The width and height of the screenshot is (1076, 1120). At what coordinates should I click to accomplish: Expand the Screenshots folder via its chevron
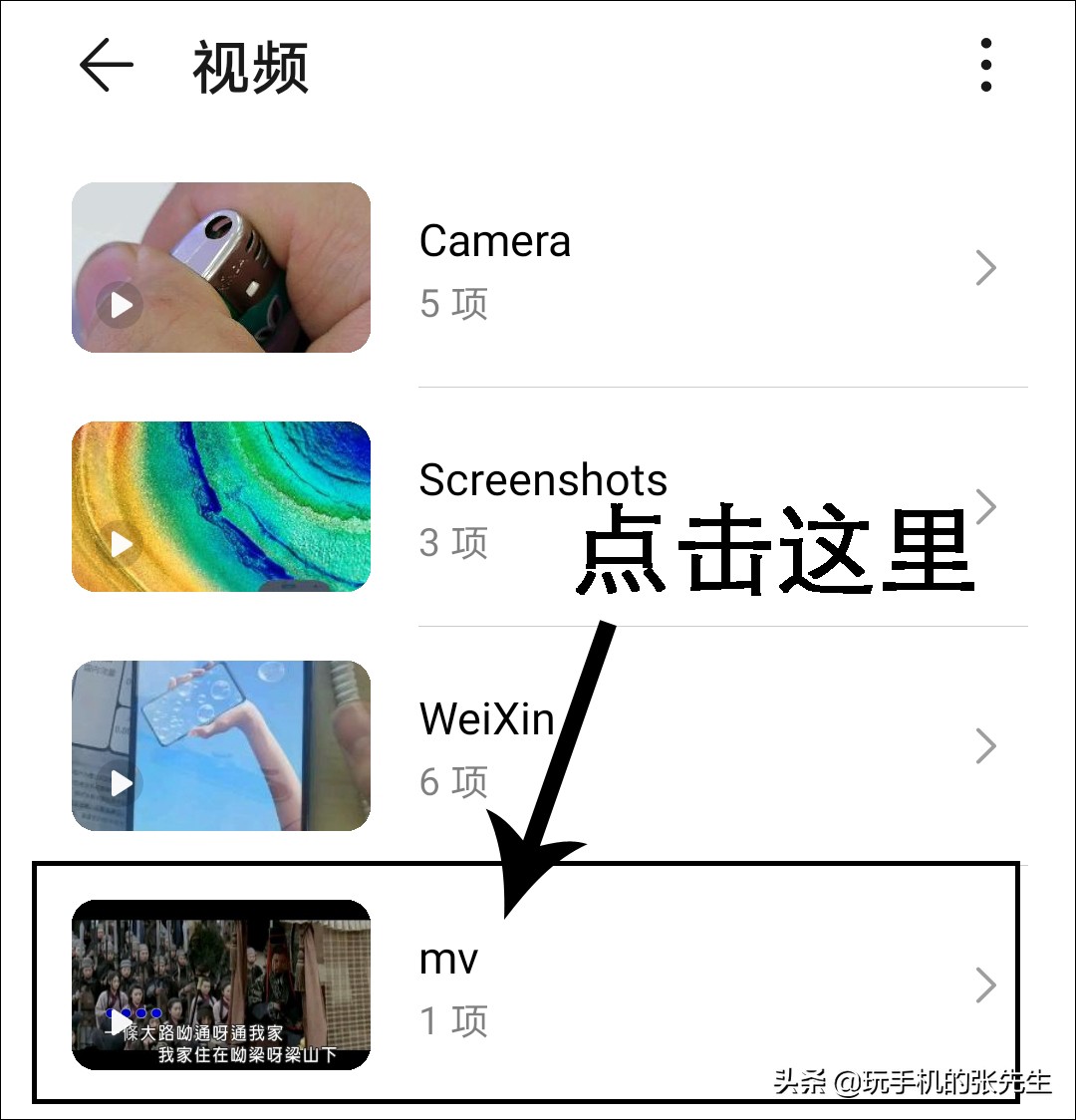coord(985,506)
